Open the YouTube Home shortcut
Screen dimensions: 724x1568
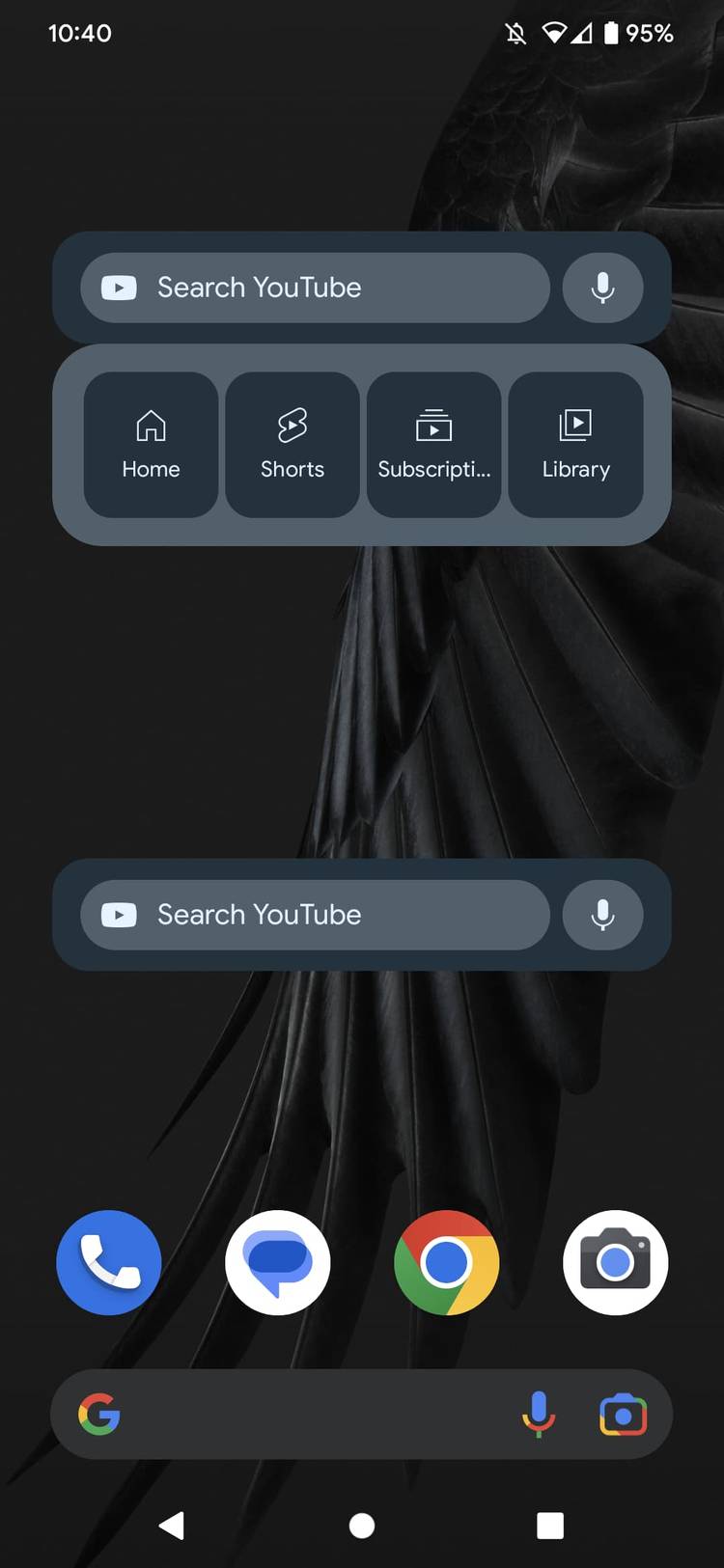point(151,443)
